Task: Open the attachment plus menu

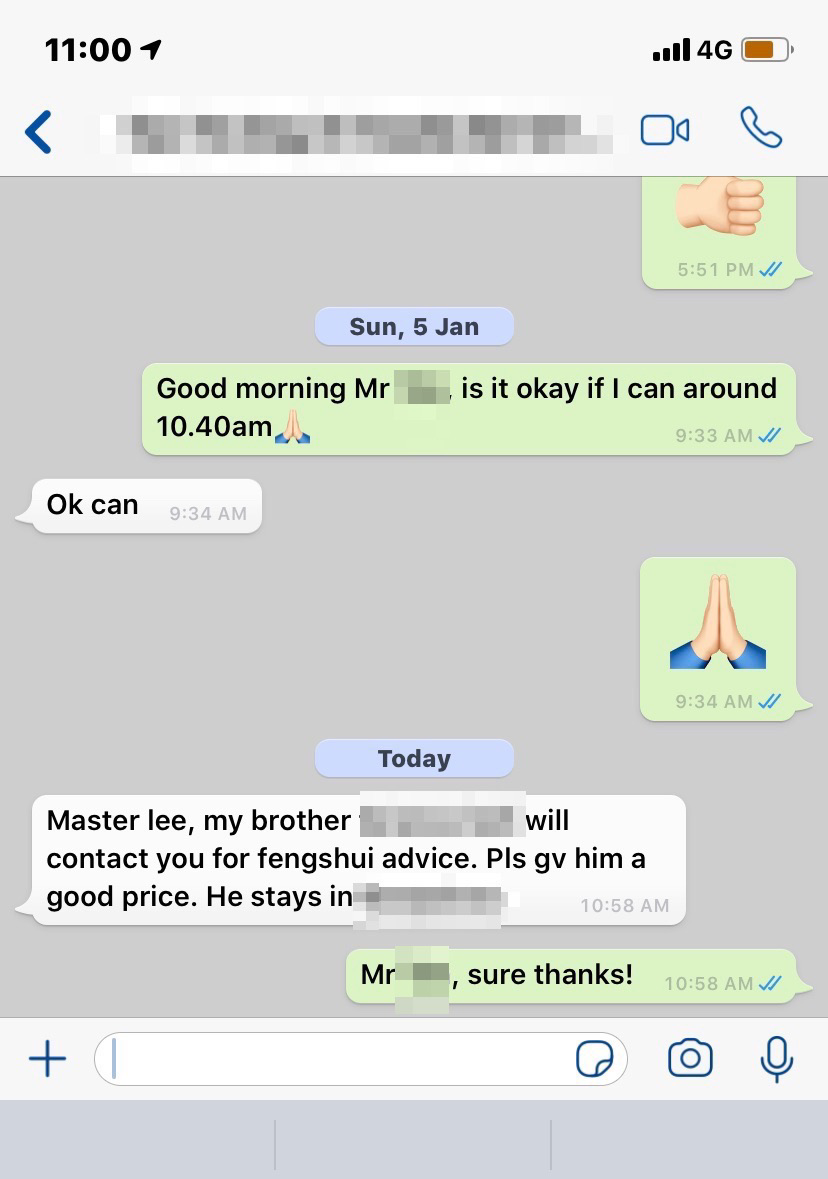Action: [x=47, y=1059]
